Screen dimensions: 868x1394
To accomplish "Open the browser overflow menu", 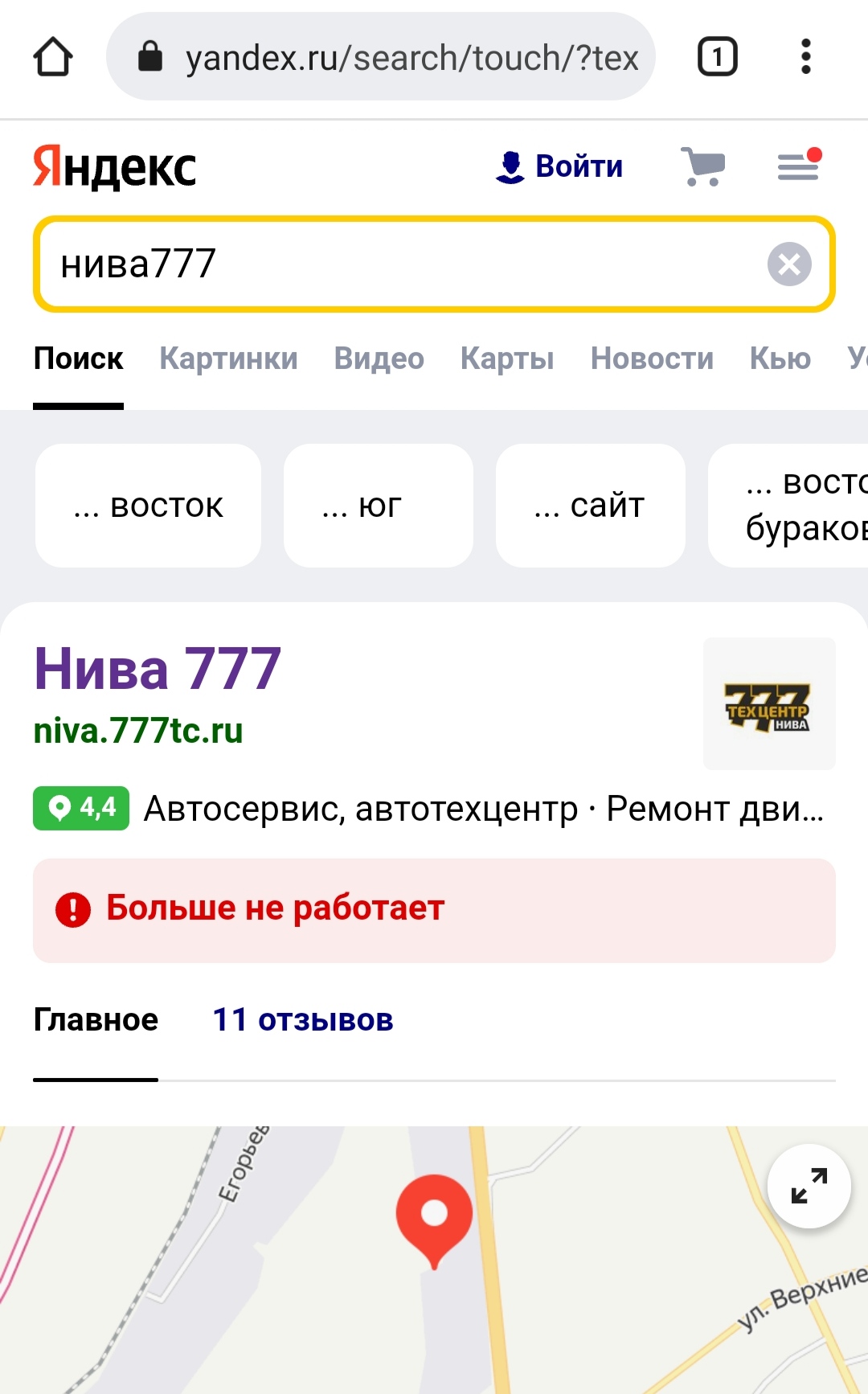I will 805,57.
